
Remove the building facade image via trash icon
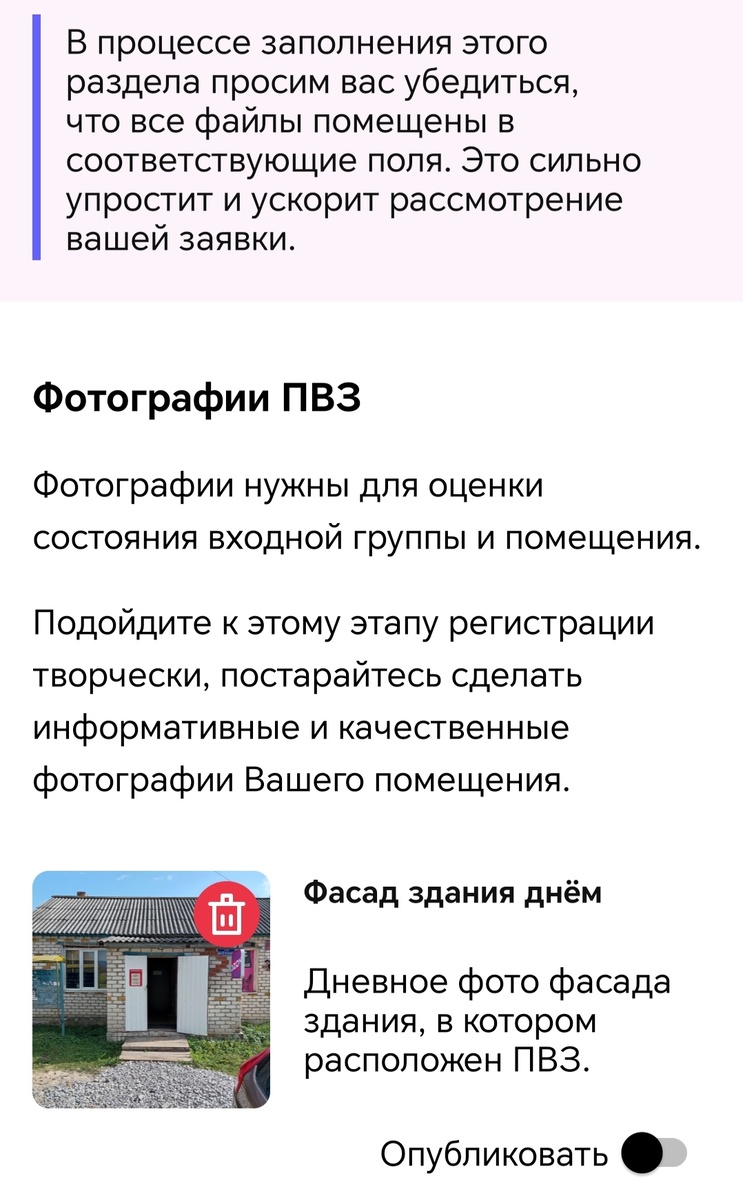[x=229, y=915]
